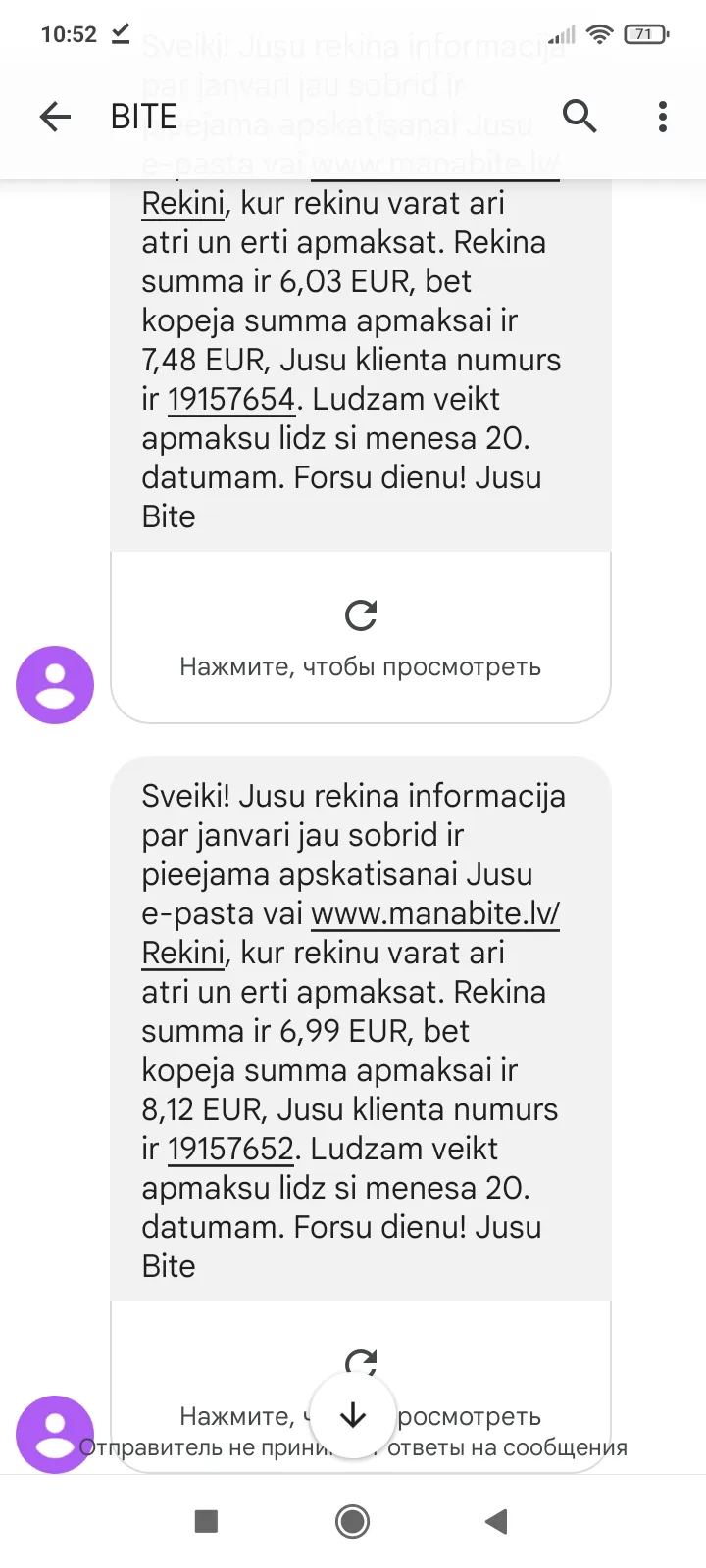Viewport: 706px width, 1568px height.
Task: Tap the system back triangle button
Action: pos(496,1521)
